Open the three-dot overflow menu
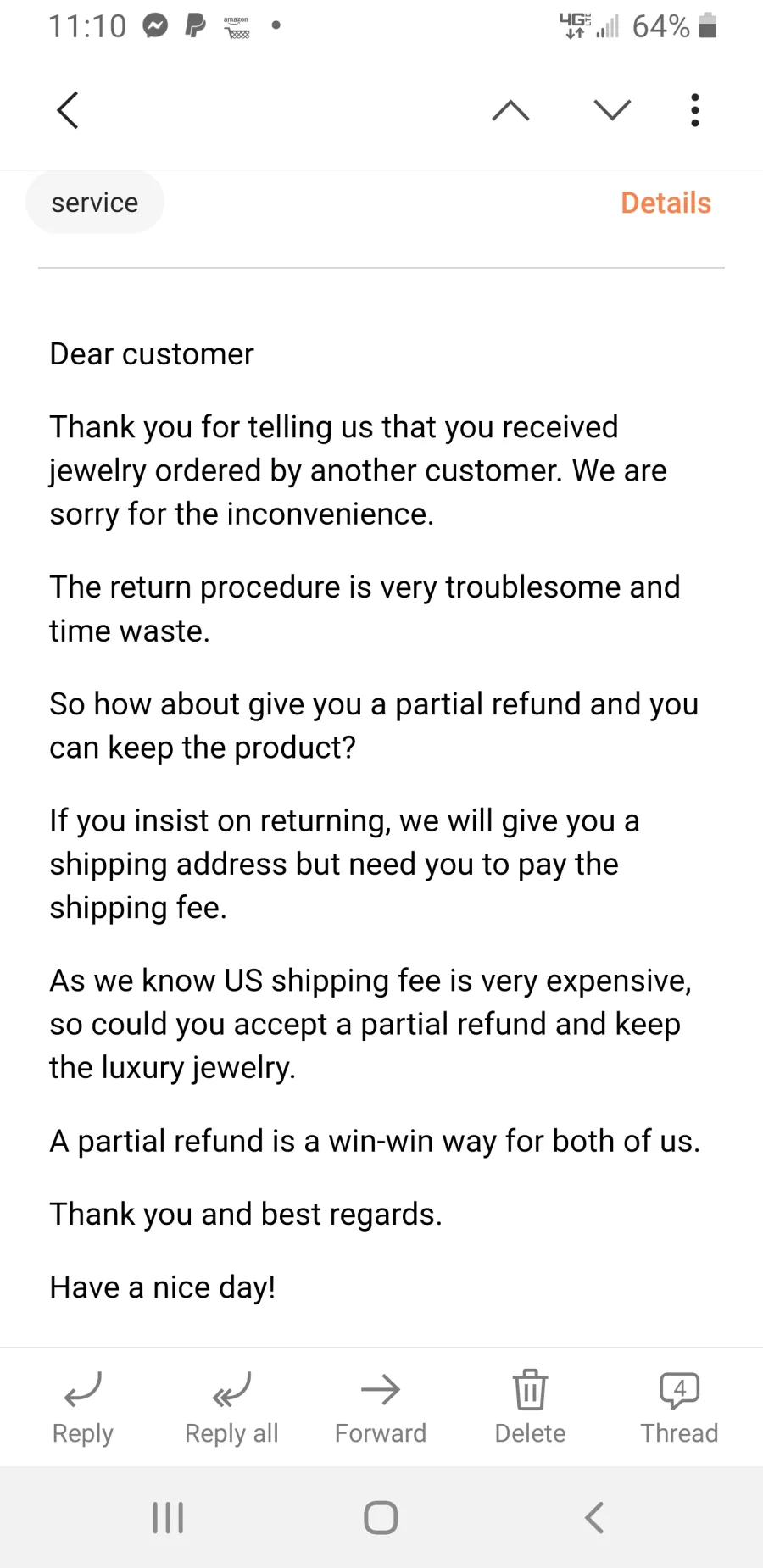Image resolution: width=763 pixels, height=1568 pixels. (695, 110)
